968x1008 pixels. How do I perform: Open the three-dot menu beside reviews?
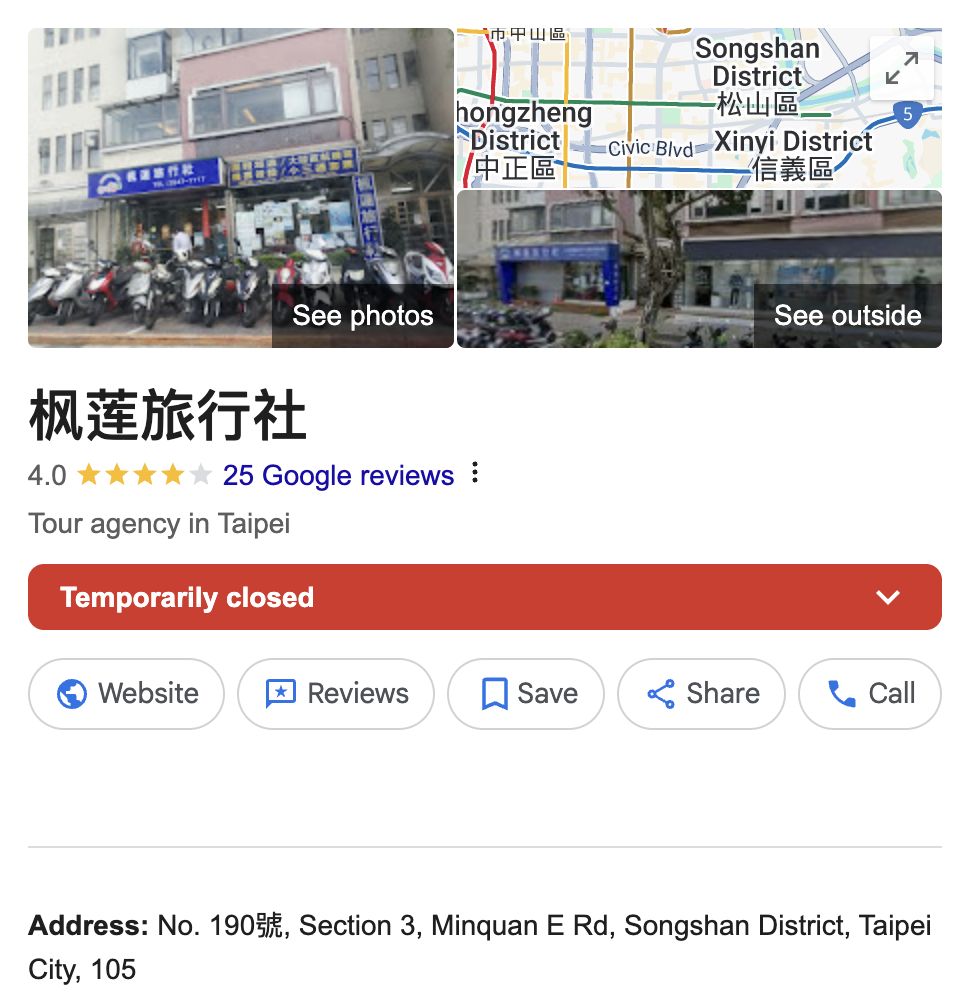pos(475,473)
